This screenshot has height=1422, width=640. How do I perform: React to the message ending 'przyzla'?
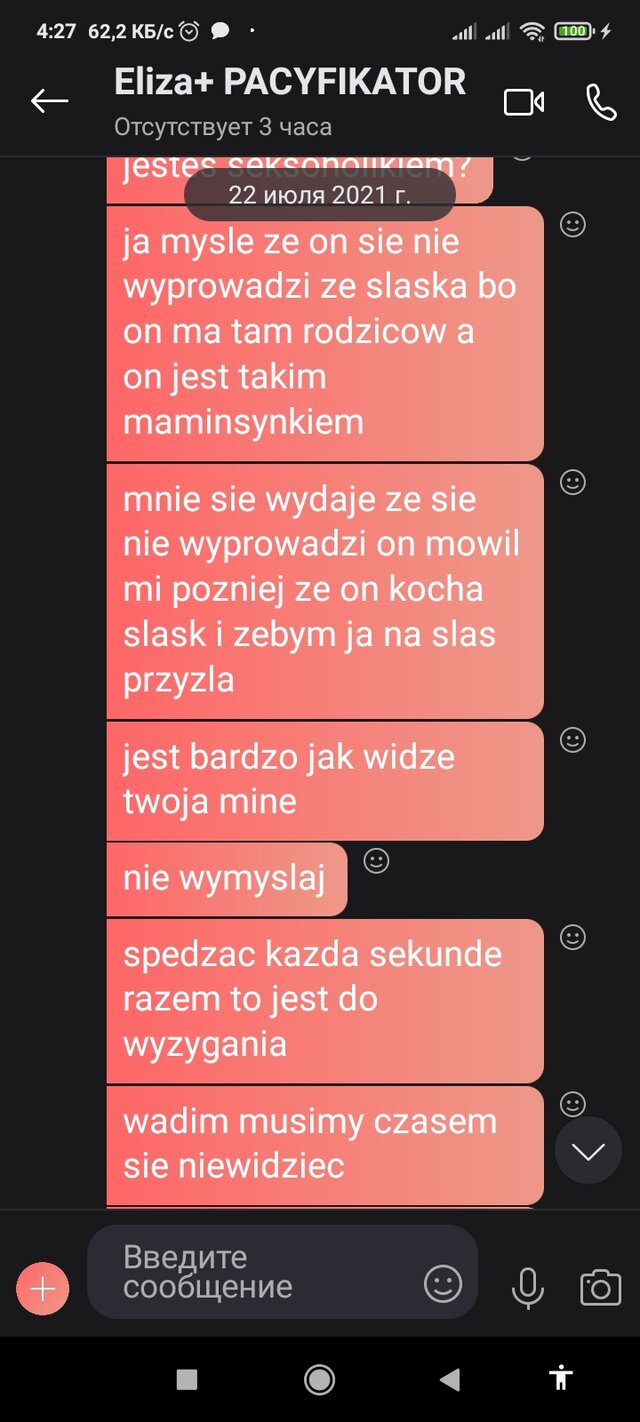click(572, 483)
